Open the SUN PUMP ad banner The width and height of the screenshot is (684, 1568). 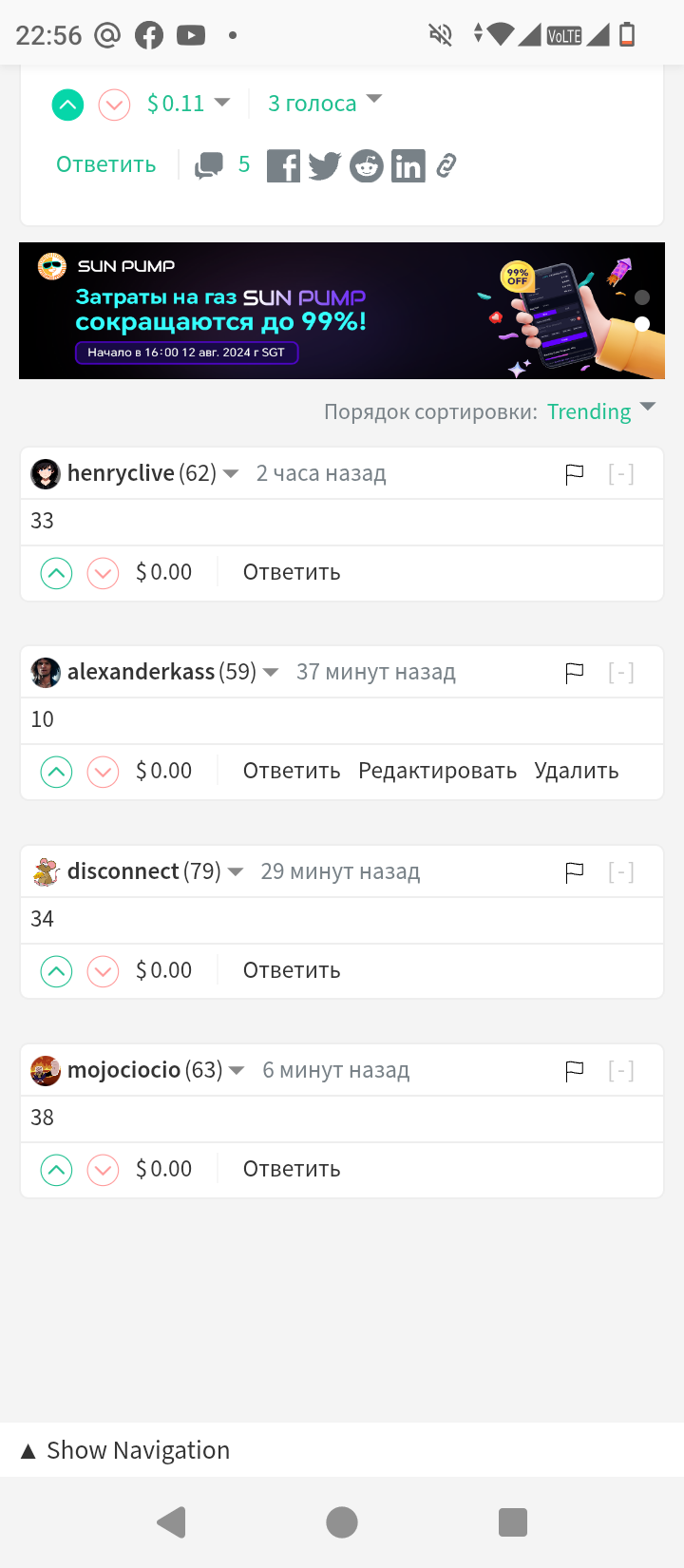pos(341,311)
